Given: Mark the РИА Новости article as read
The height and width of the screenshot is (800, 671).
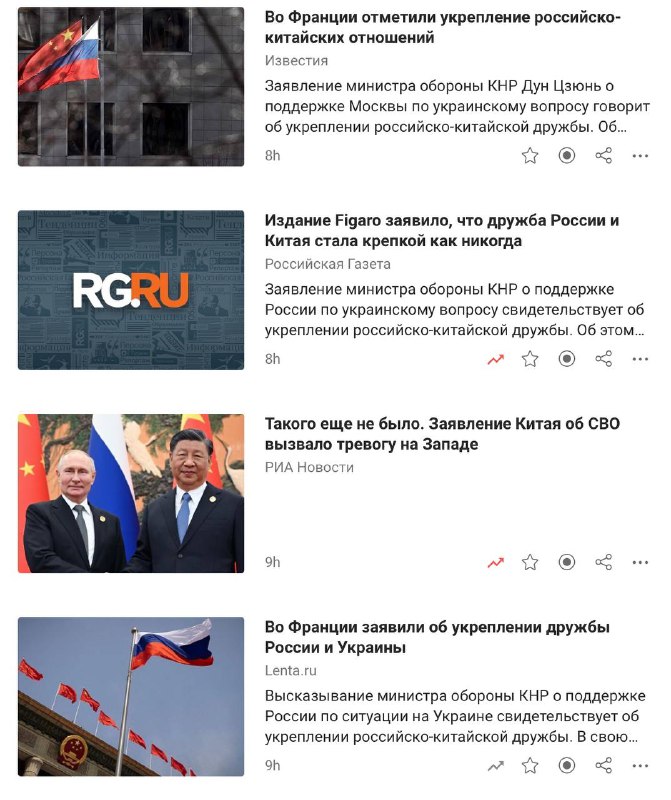Looking at the screenshot, I should 567,562.
